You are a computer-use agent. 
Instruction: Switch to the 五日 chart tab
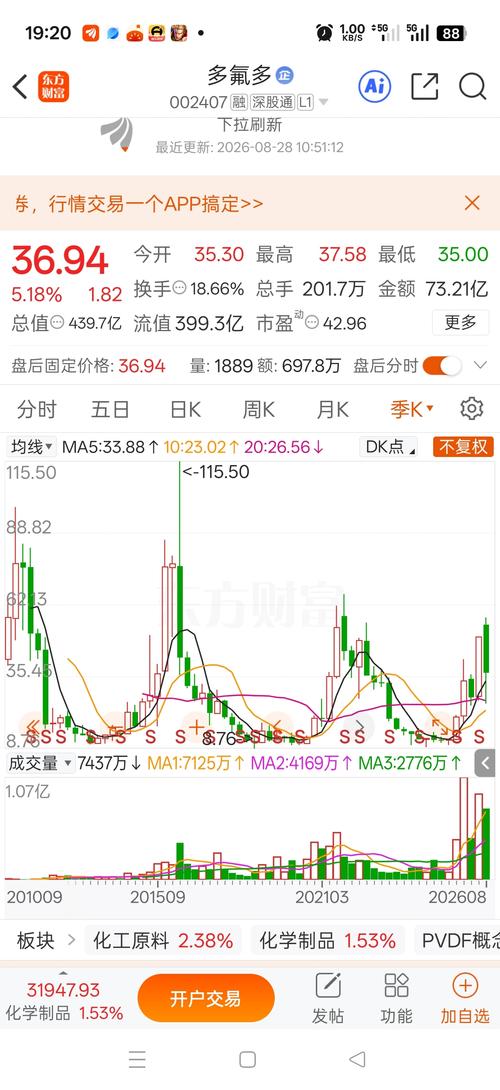(x=110, y=409)
